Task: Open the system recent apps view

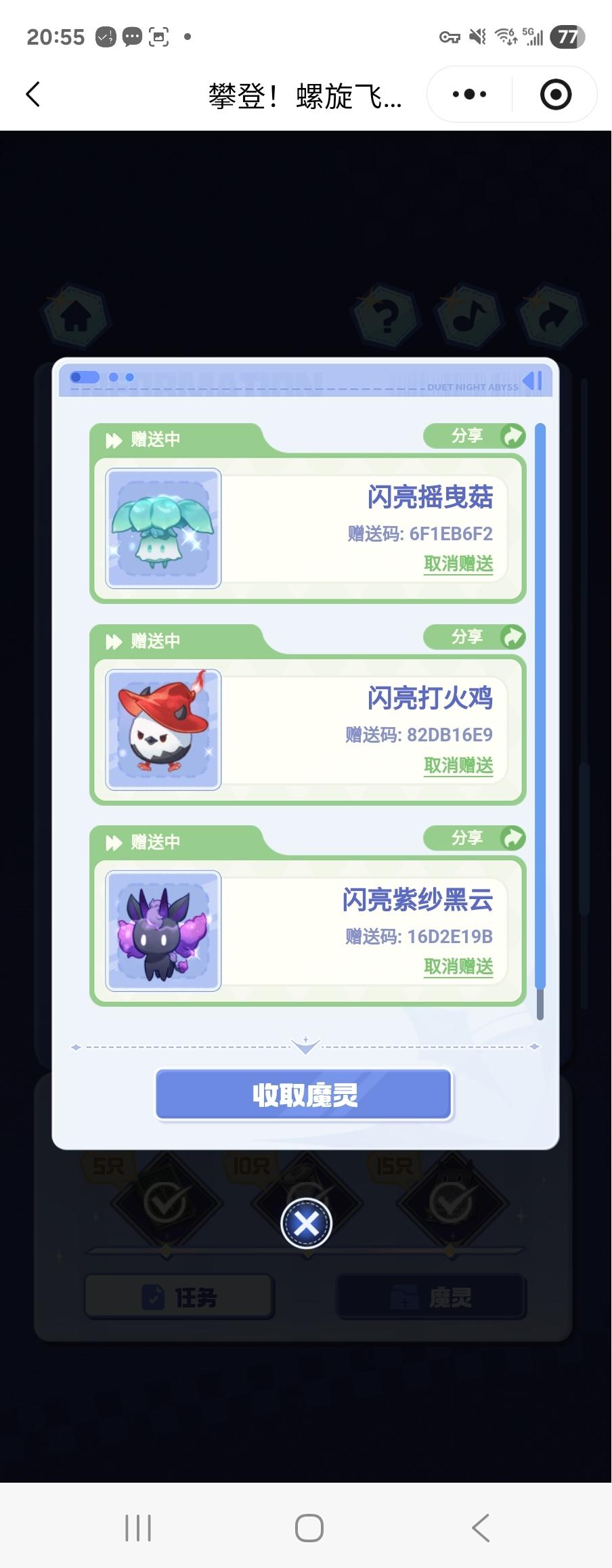Action: pos(138,1527)
